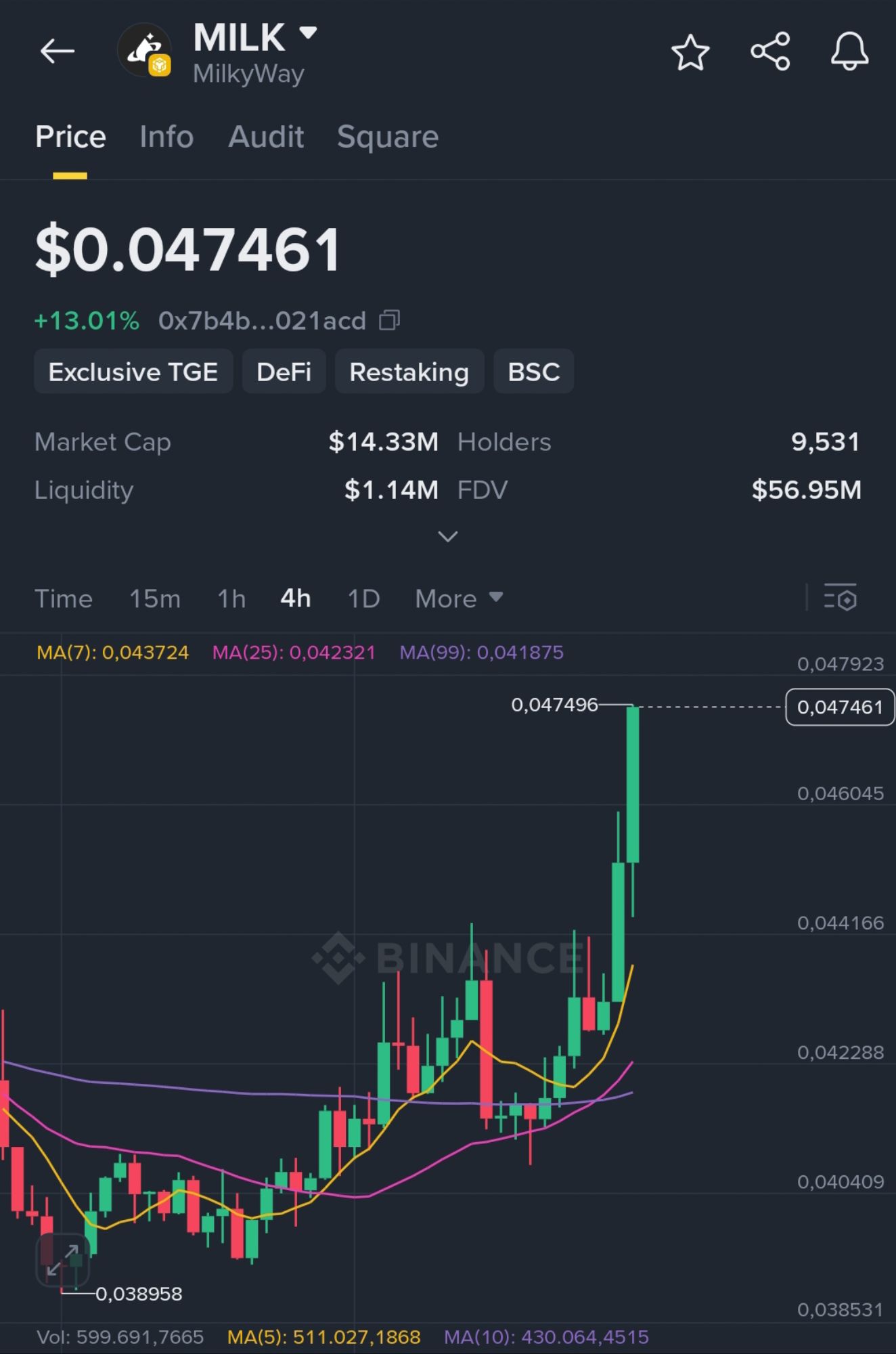
Task: Set a price alert with bell
Action: pos(849,51)
